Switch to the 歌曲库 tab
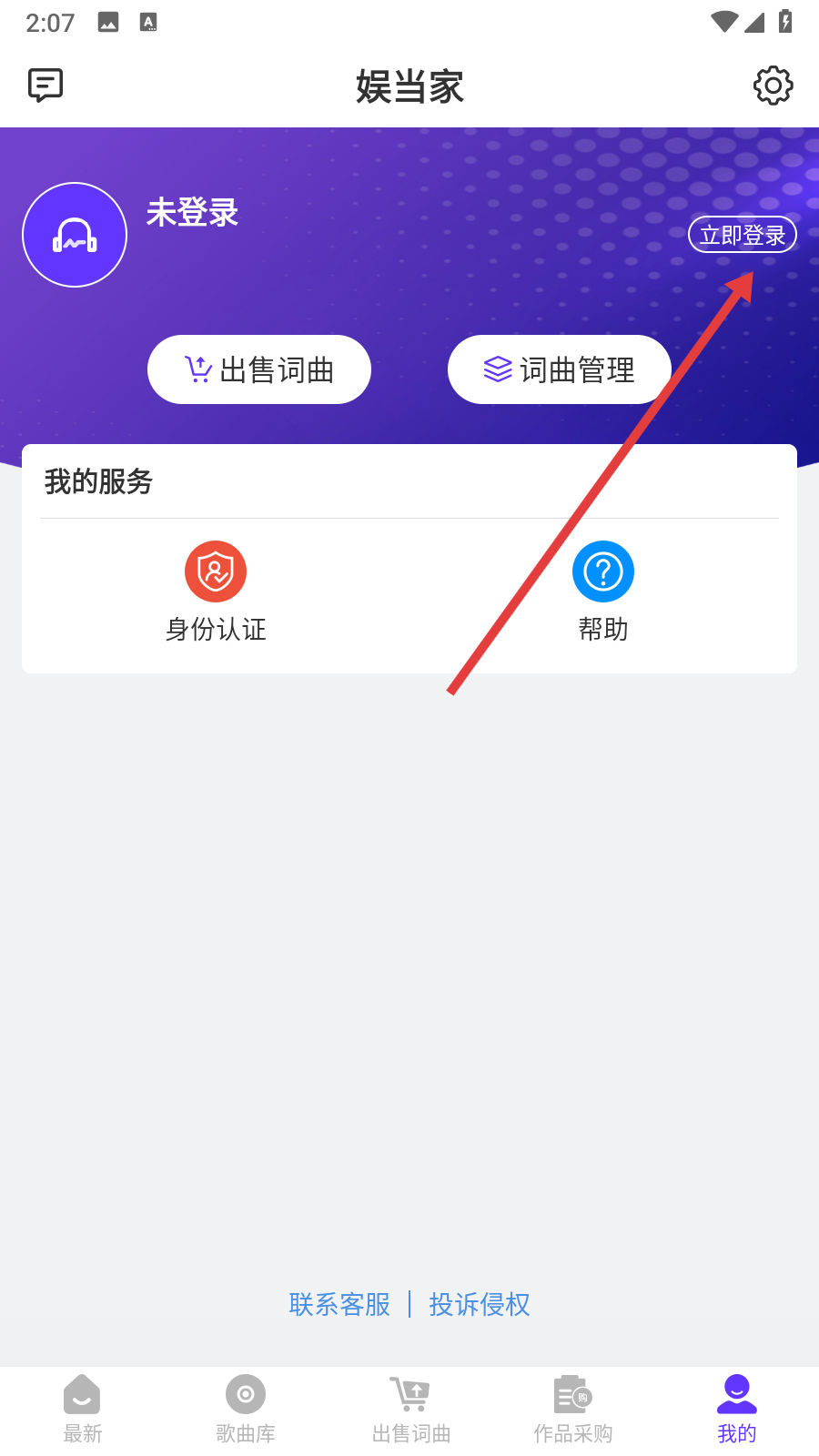Image resolution: width=819 pixels, height=1456 pixels. pyautogui.click(x=246, y=1409)
